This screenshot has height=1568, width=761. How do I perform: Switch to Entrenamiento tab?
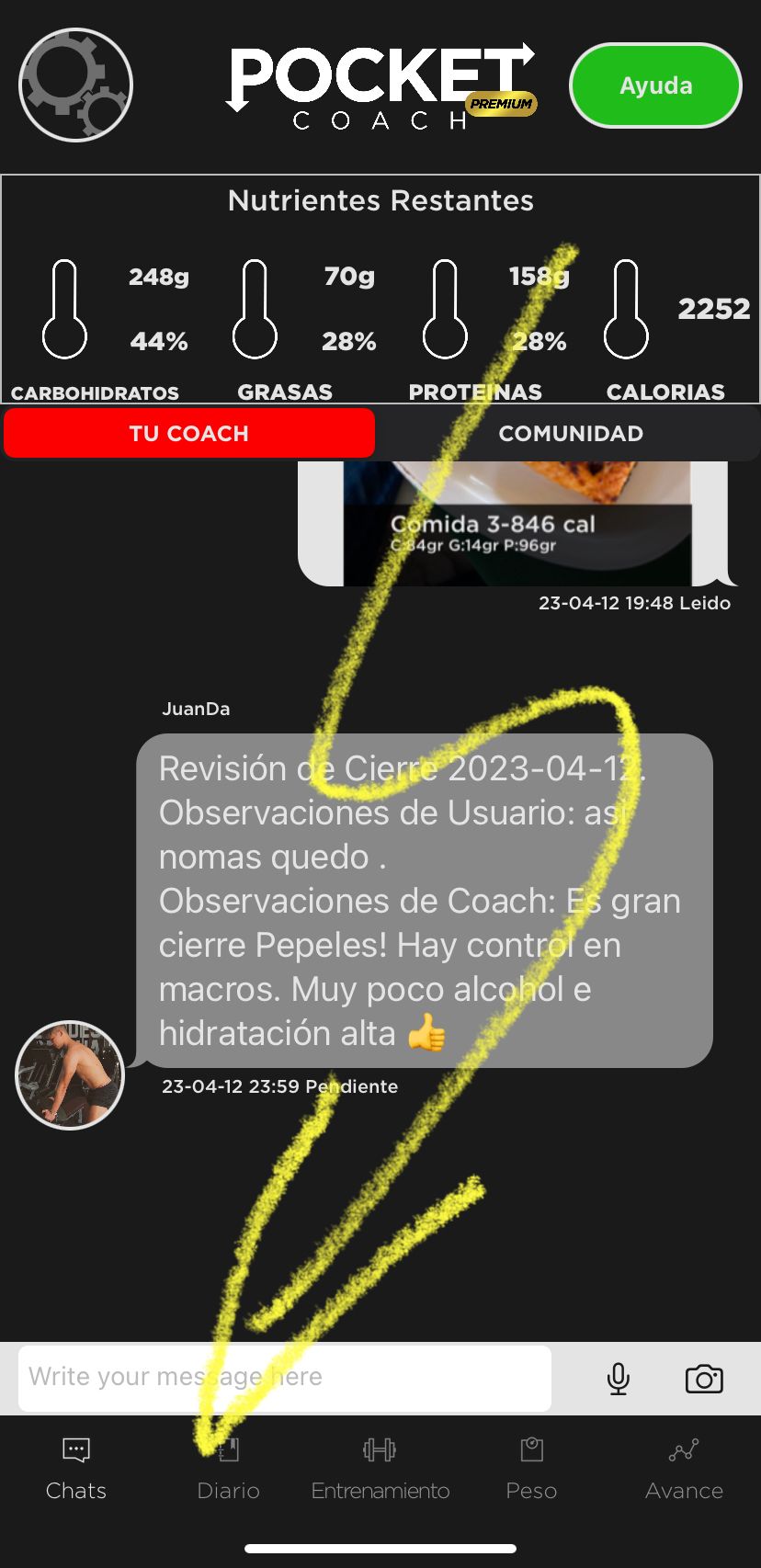pos(380,1469)
